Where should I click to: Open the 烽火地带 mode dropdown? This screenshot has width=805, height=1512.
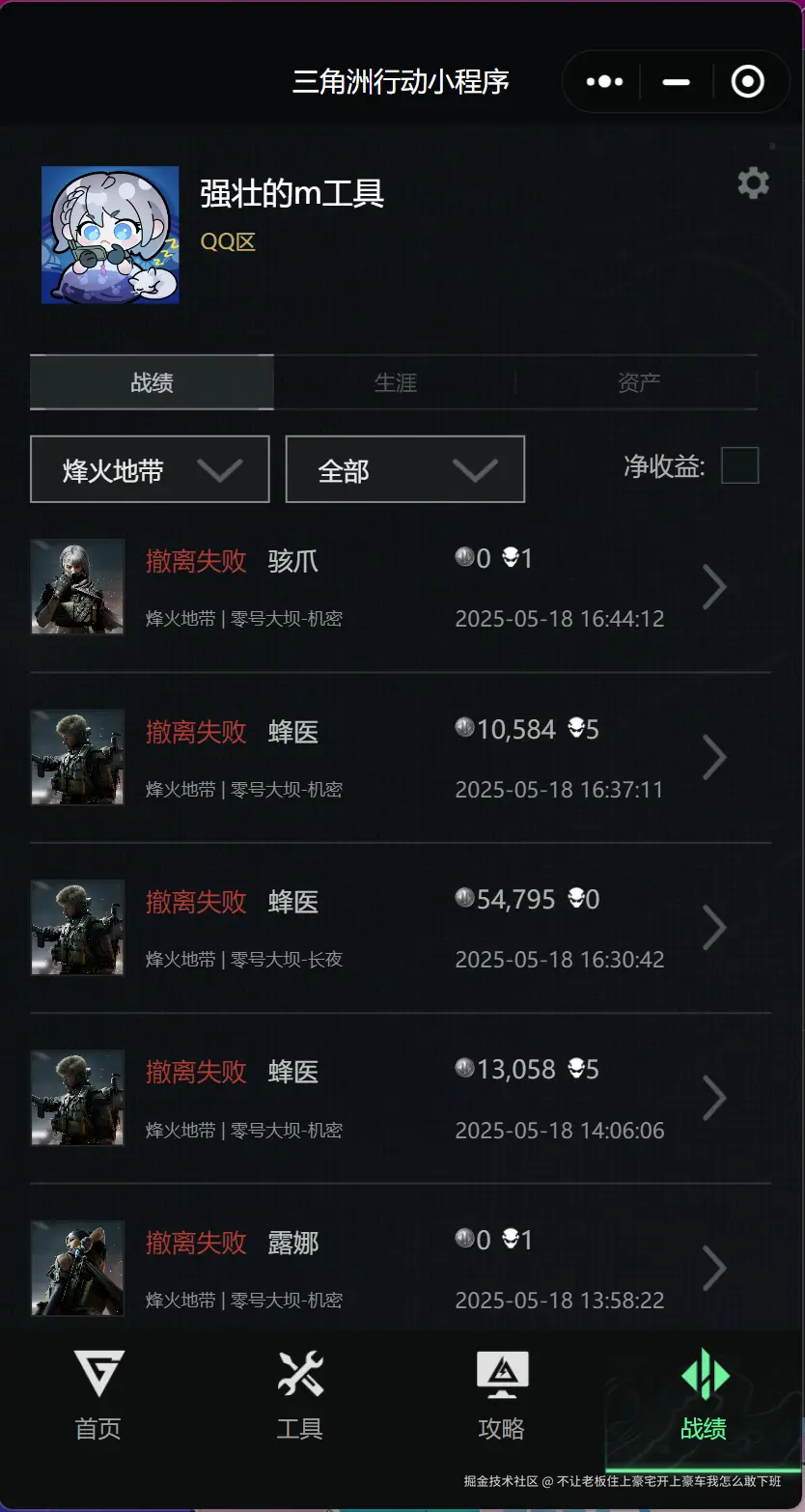click(x=150, y=469)
